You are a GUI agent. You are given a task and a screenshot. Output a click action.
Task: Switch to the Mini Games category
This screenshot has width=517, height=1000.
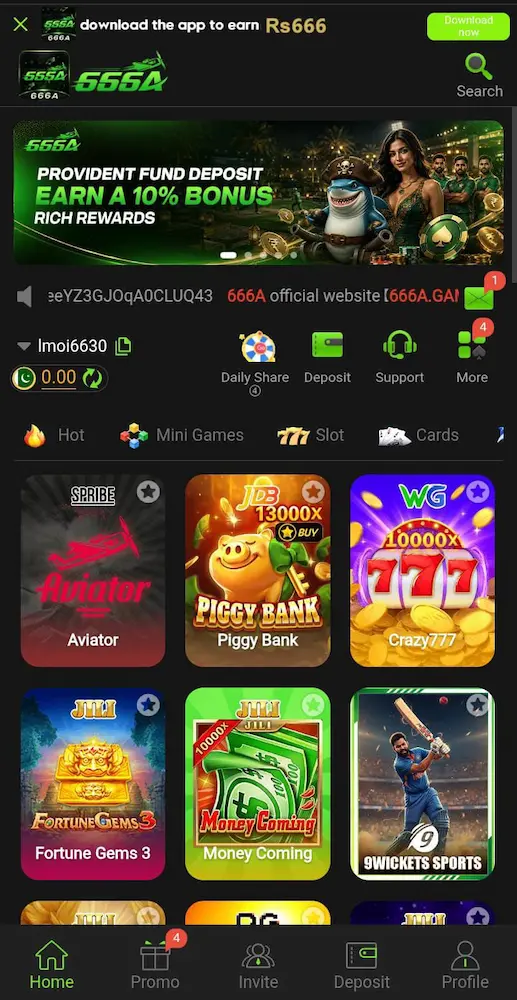pyautogui.click(x=182, y=435)
